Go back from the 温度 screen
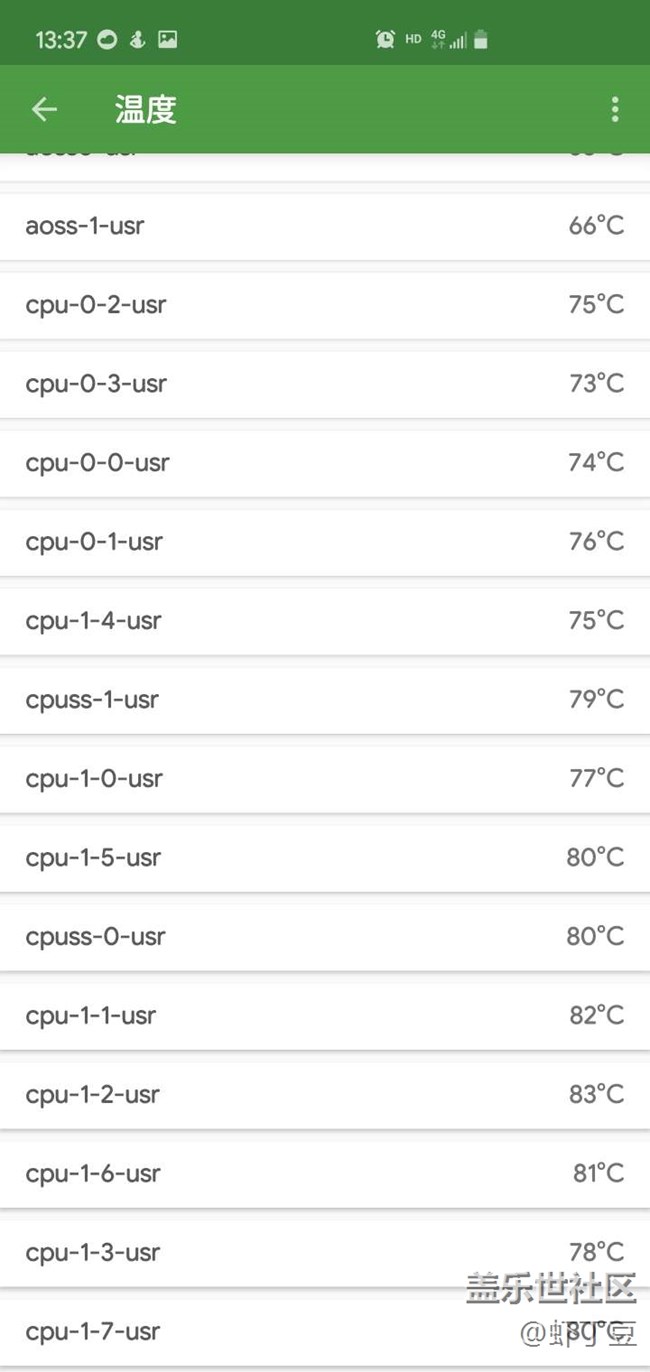 point(44,109)
